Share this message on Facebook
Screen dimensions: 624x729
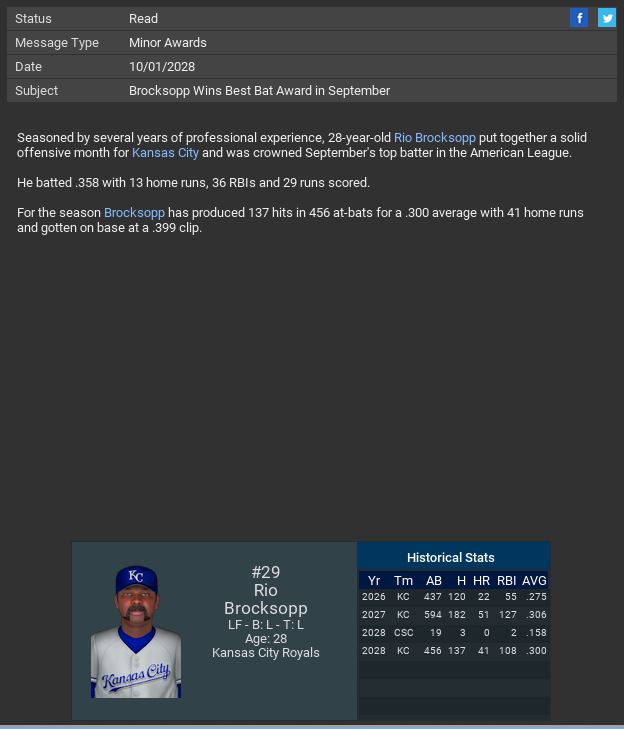[x=579, y=18]
